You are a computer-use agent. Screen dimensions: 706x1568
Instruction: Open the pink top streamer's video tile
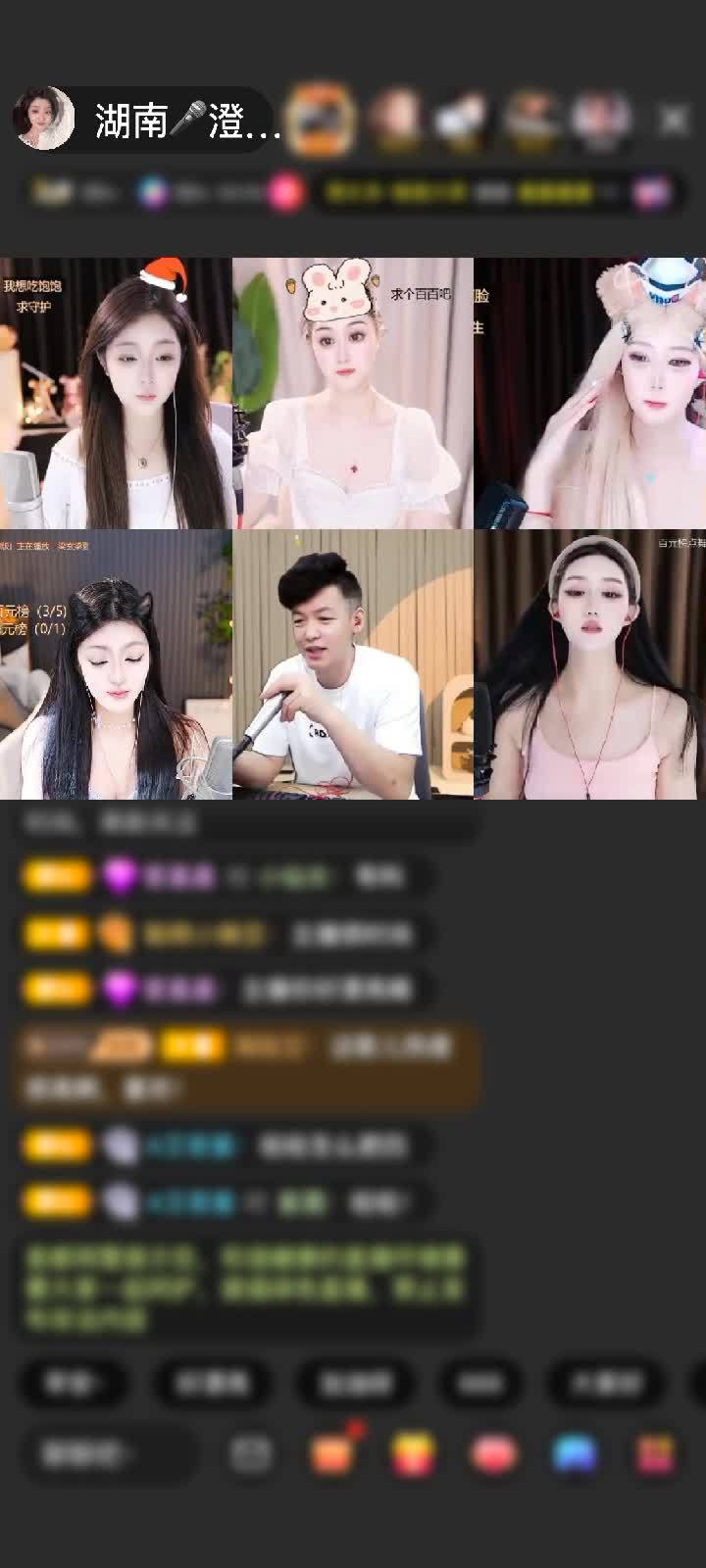[589, 664]
